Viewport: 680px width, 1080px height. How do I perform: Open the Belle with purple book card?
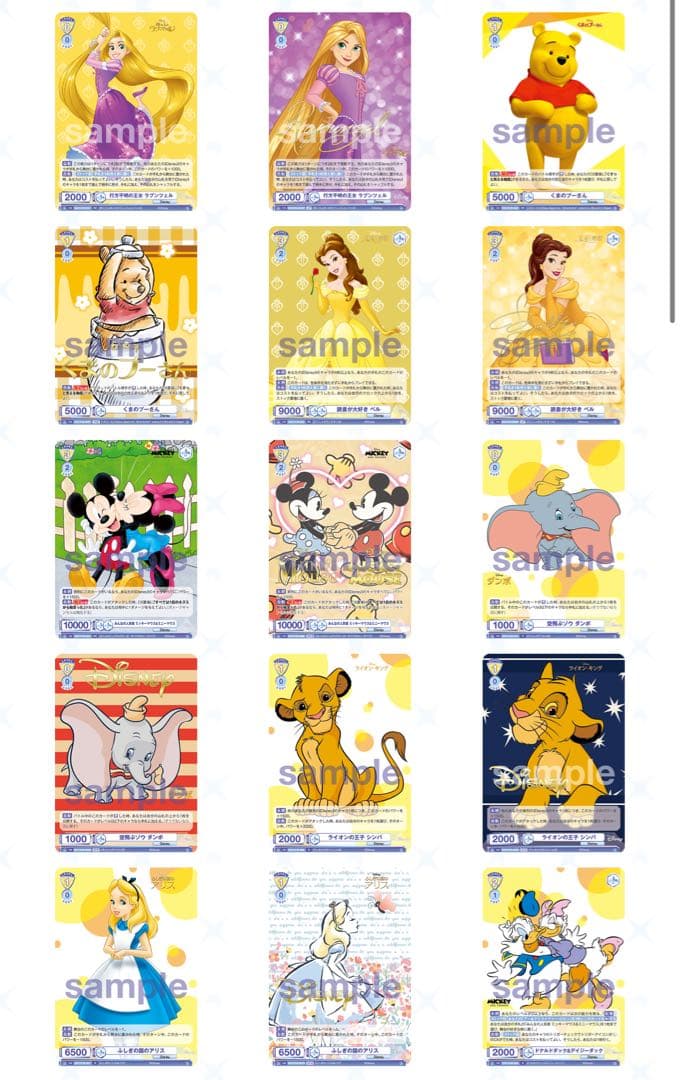click(x=553, y=324)
